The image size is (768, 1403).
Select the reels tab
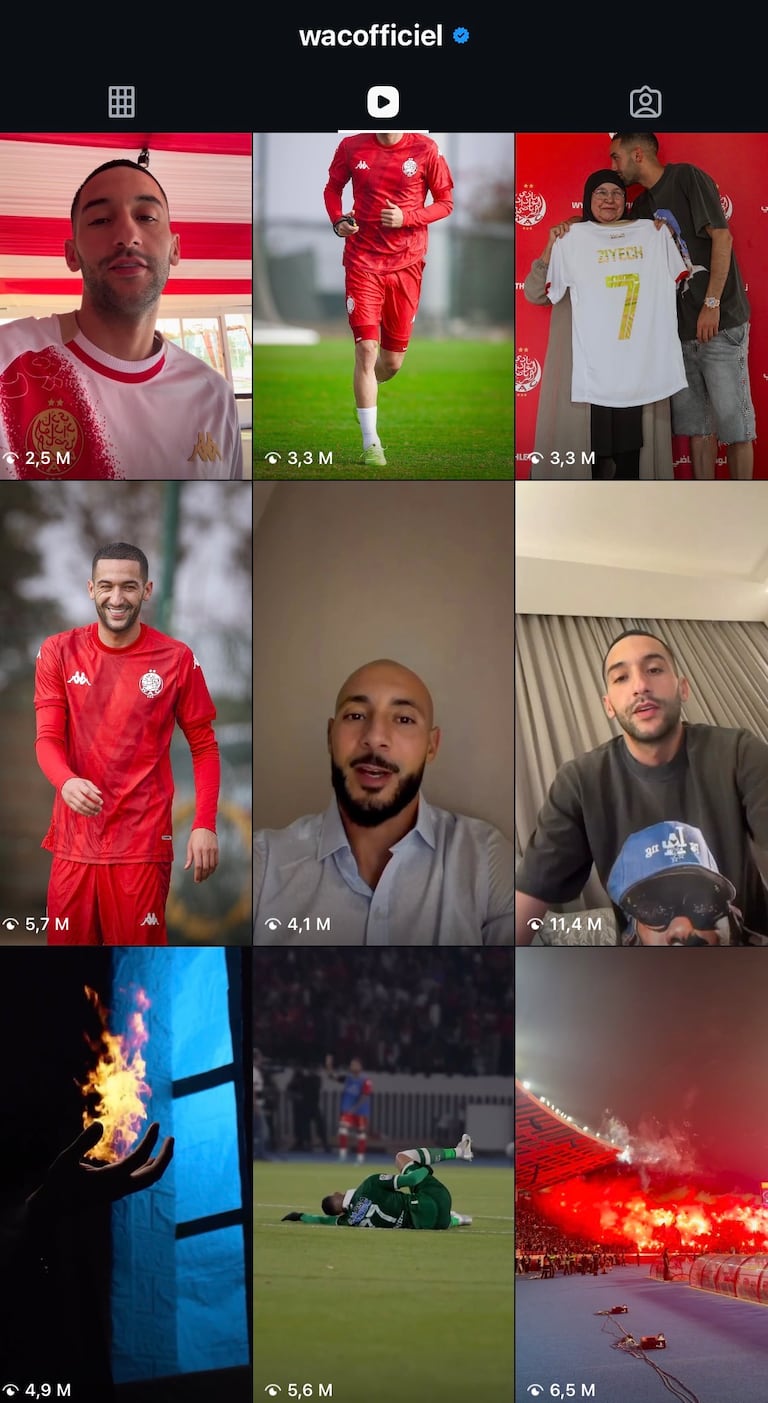[x=383, y=102]
